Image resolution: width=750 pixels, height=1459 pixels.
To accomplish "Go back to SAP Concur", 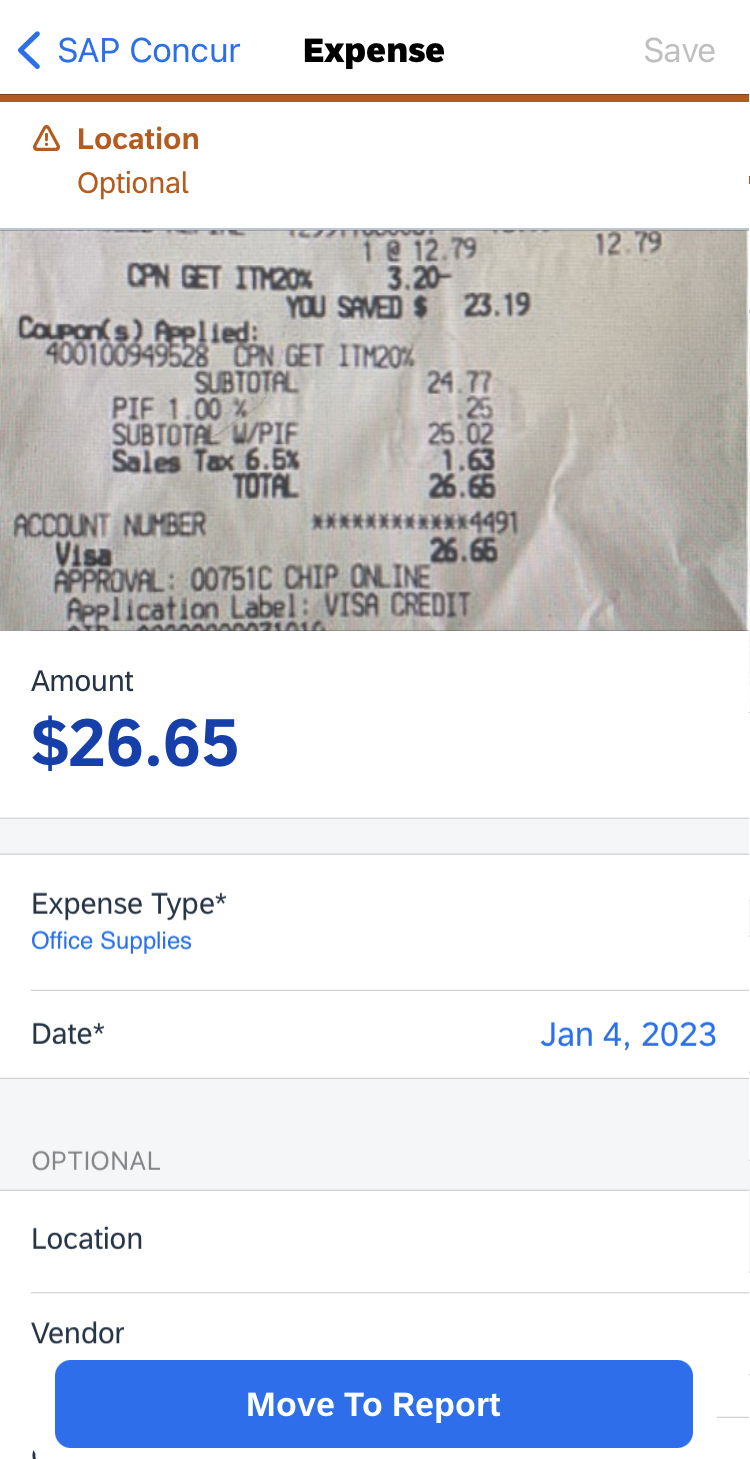I will [x=130, y=50].
